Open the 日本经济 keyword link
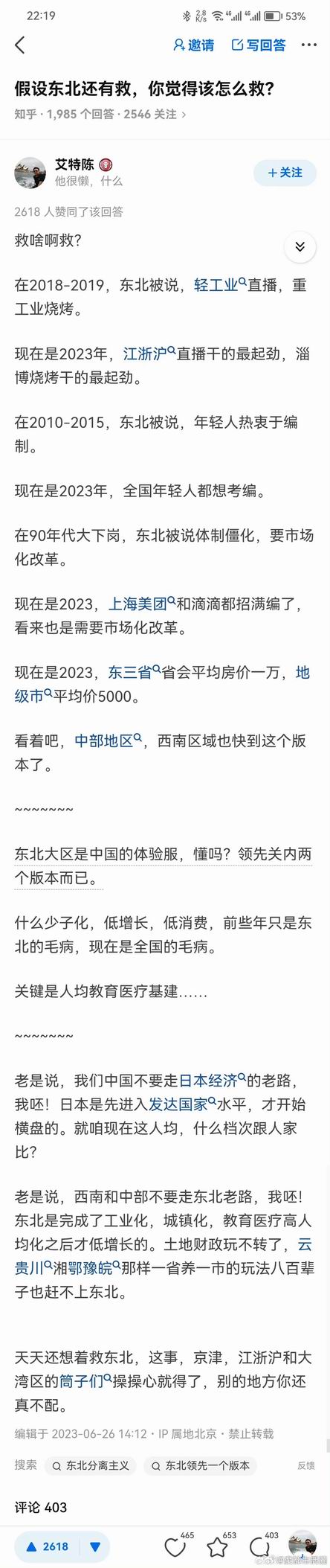The height and width of the screenshot is (1568, 330). tap(213, 1080)
